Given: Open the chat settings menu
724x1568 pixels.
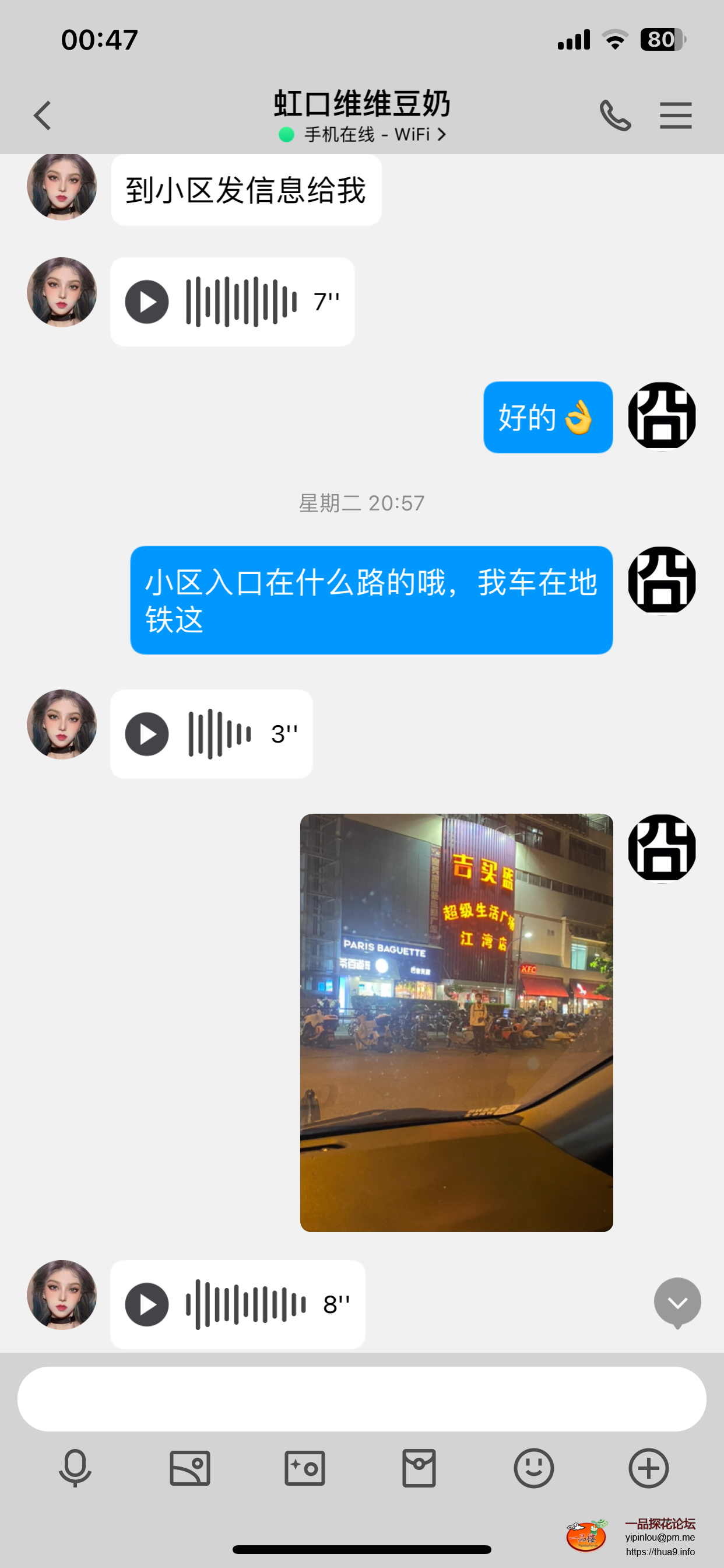Looking at the screenshot, I should [676, 114].
